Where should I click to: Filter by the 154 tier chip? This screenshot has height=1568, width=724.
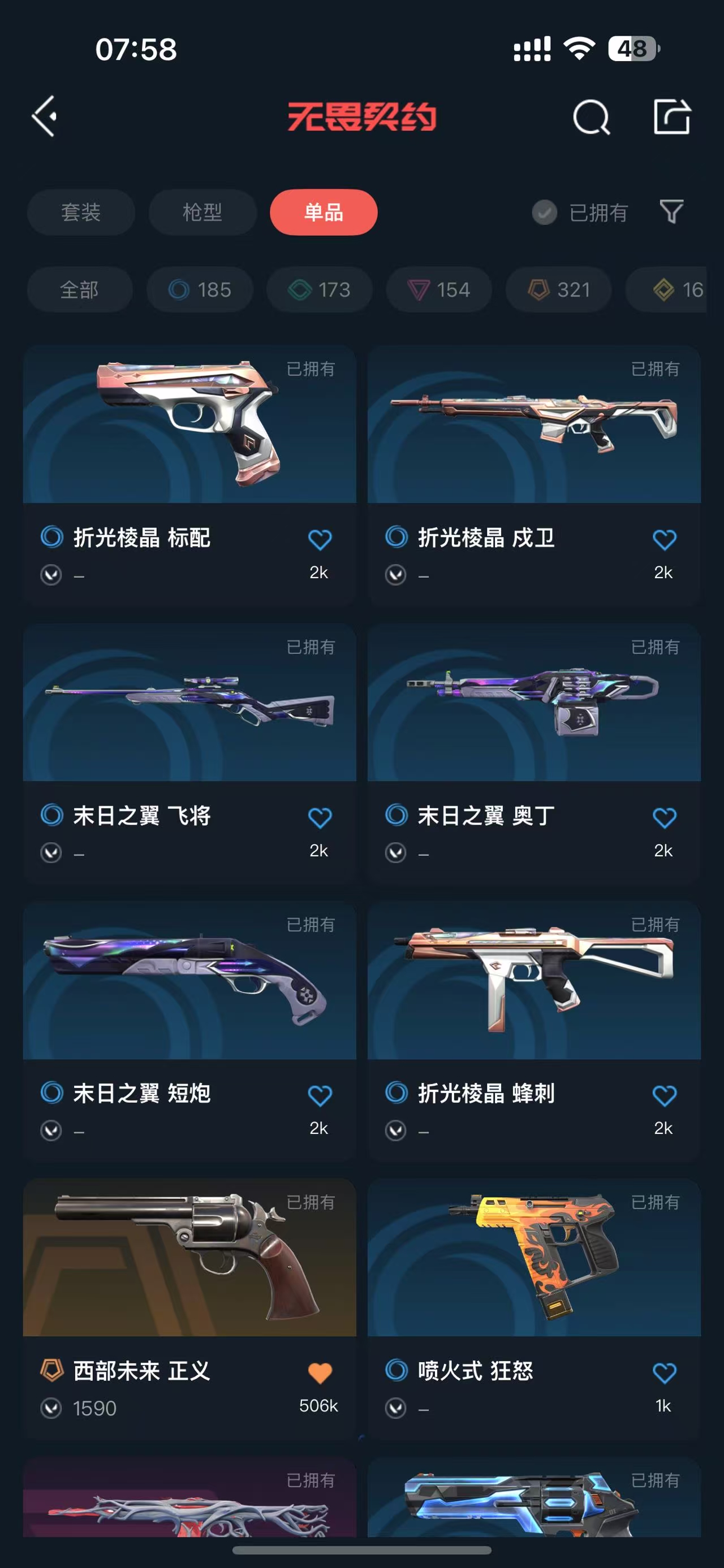(438, 289)
